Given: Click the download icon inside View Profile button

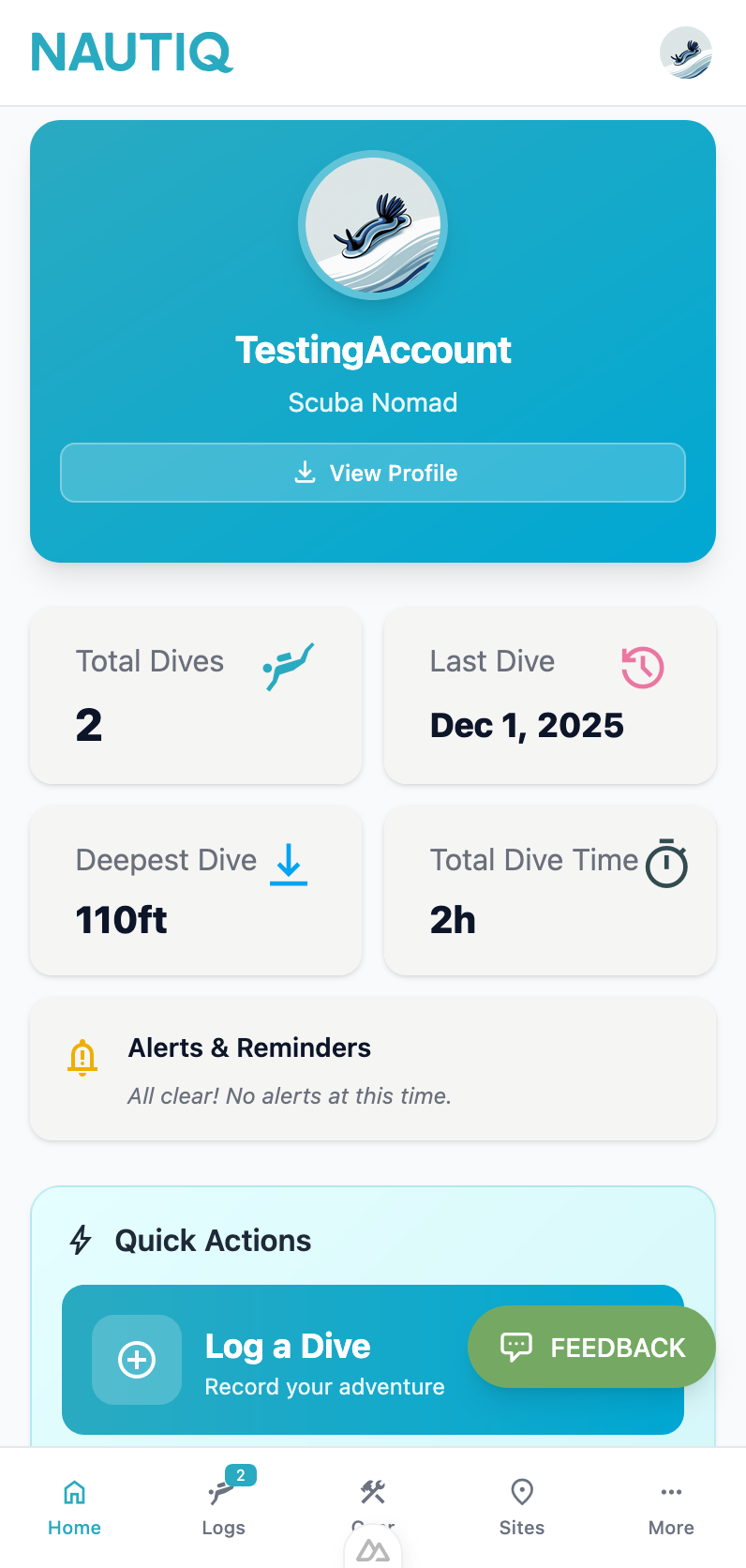Looking at the screenshot, I should pyautogui.click(x=305, y=473).
